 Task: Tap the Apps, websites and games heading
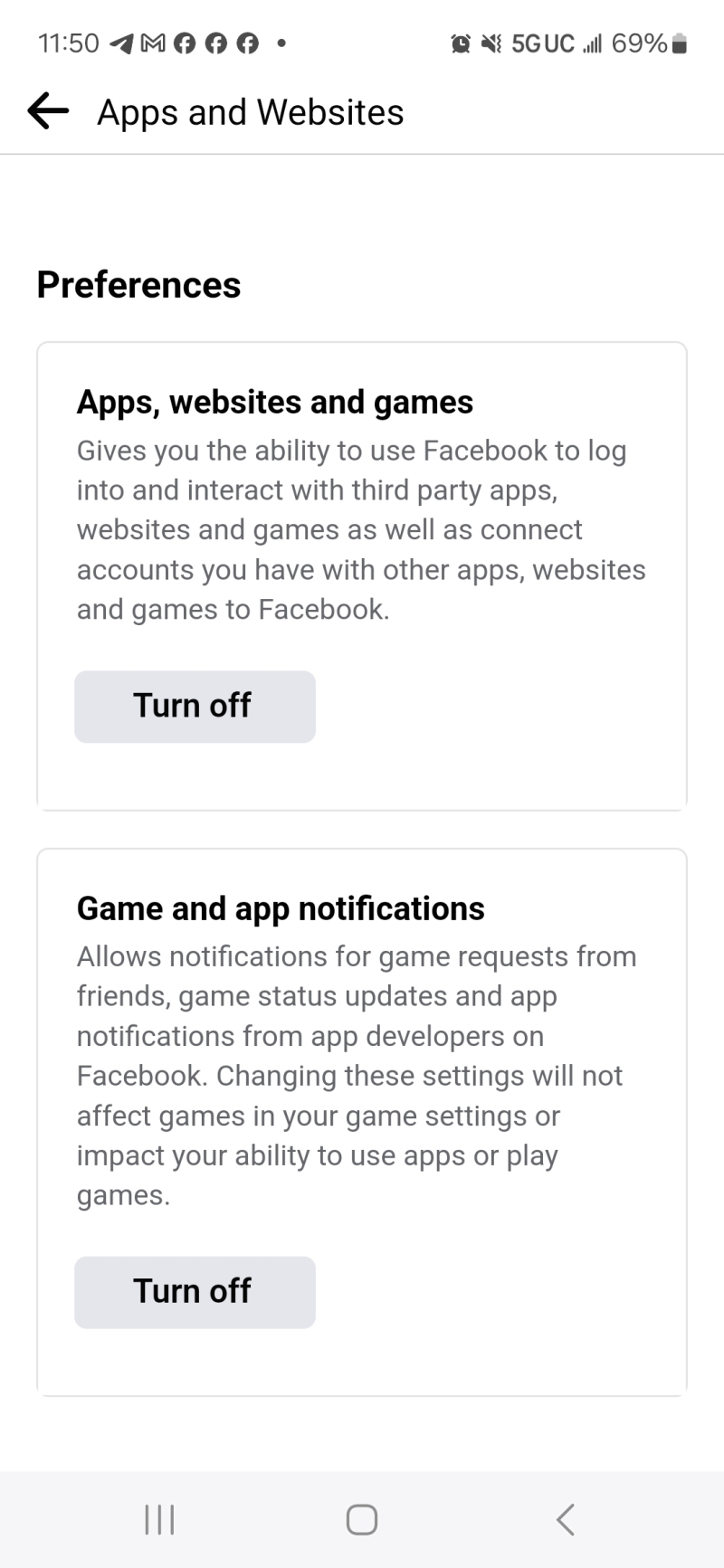pyautogui.click(x=275, y=402)
